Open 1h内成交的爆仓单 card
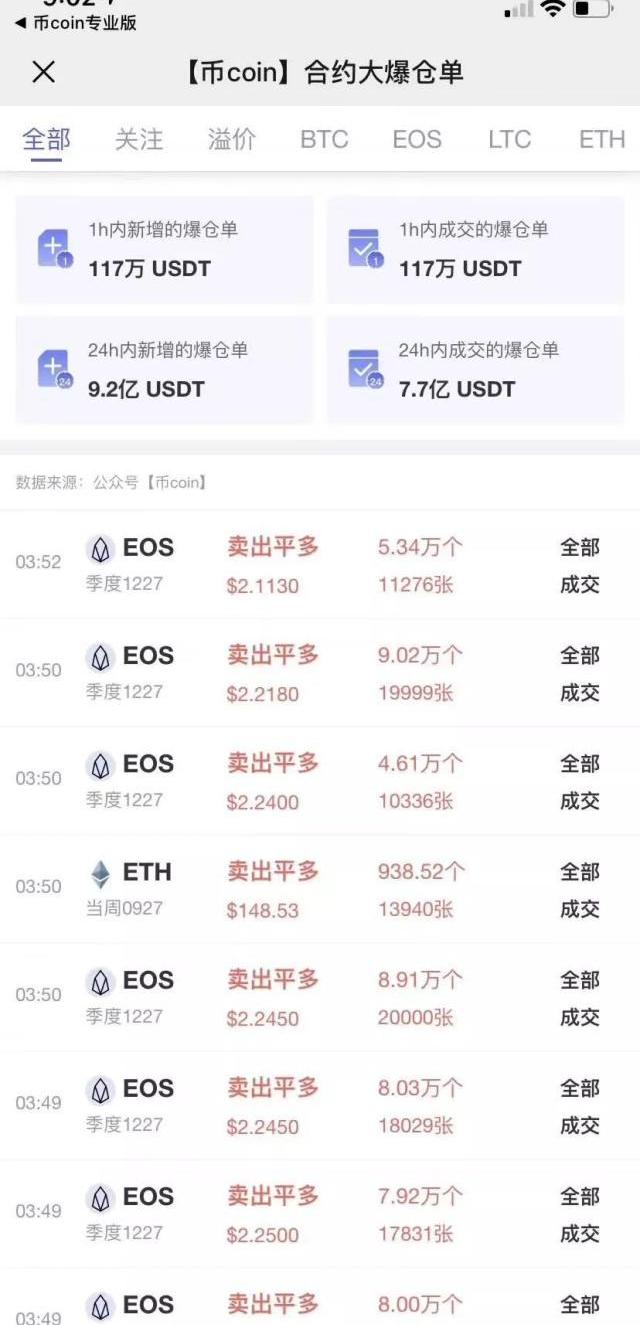This screenshot has width=640, height=1325. point(476,250)
